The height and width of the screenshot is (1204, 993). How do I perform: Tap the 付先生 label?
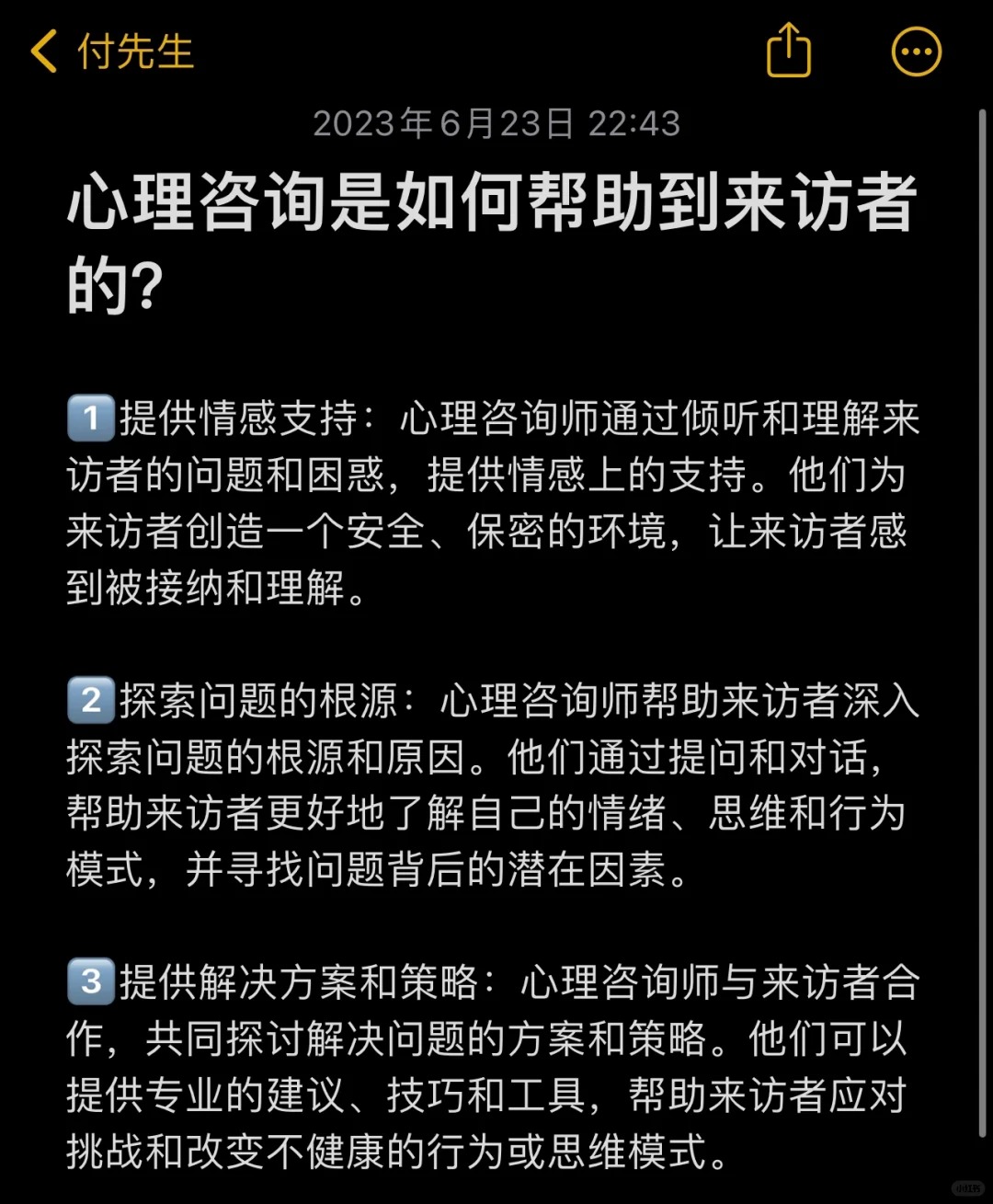point(134,53)
